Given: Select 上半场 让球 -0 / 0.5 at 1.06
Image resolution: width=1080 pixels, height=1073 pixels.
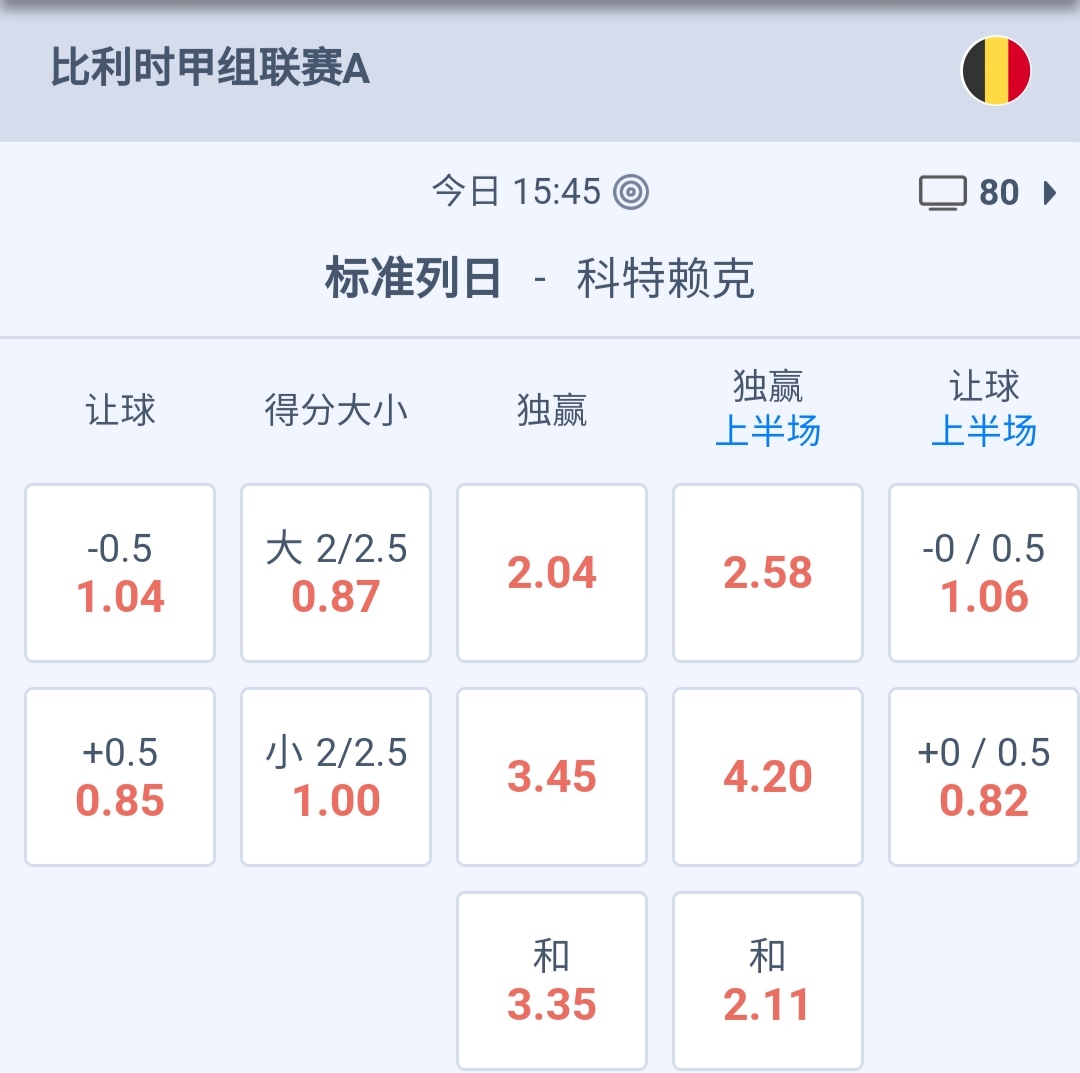Looking at the screenshot, I should coord(984,573).
